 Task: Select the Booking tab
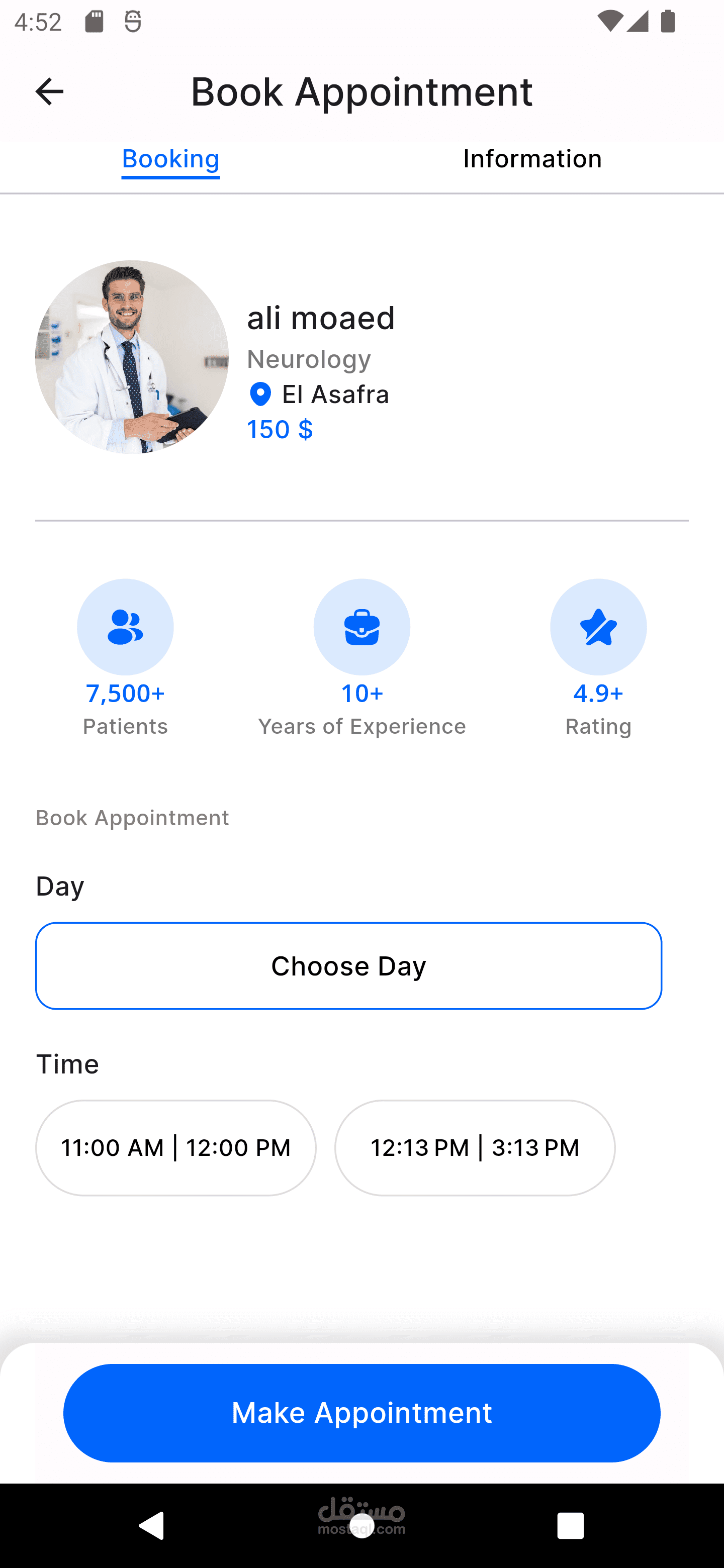coord(170,159)
